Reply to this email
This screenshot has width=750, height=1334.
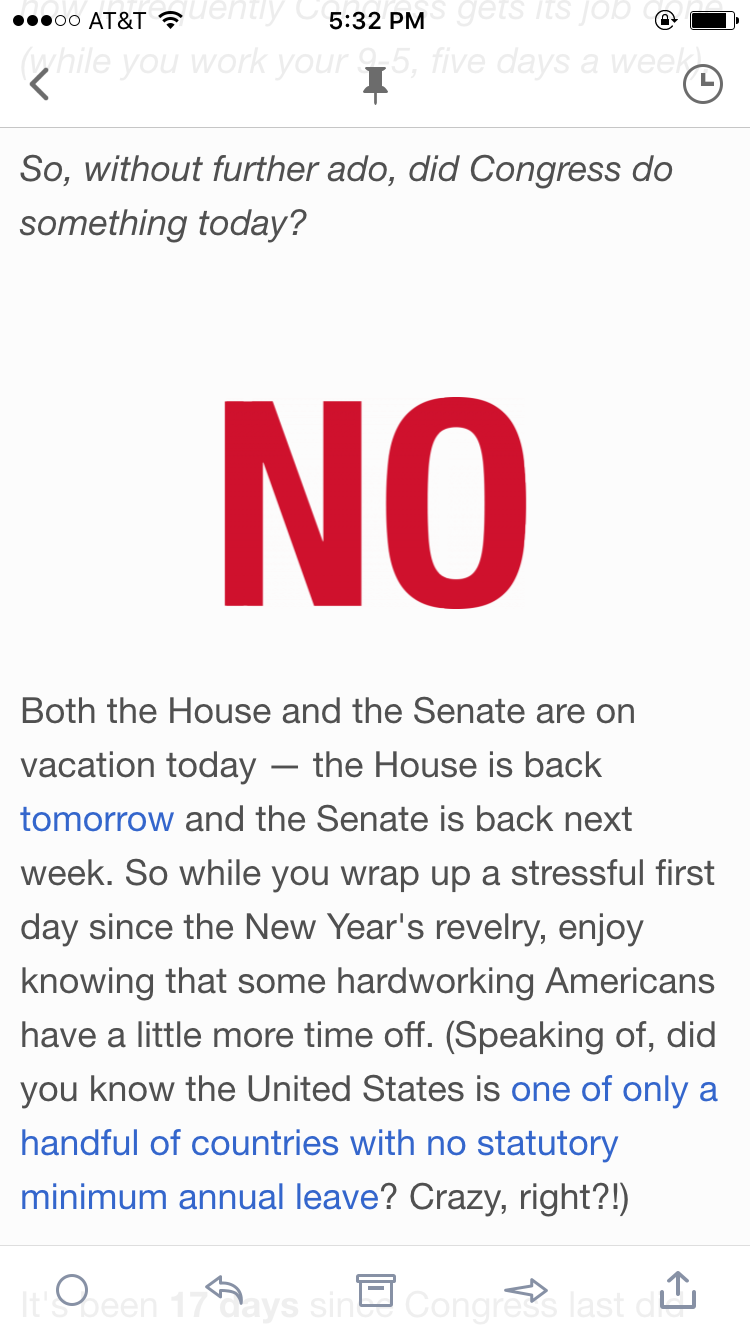point(224,1288)
